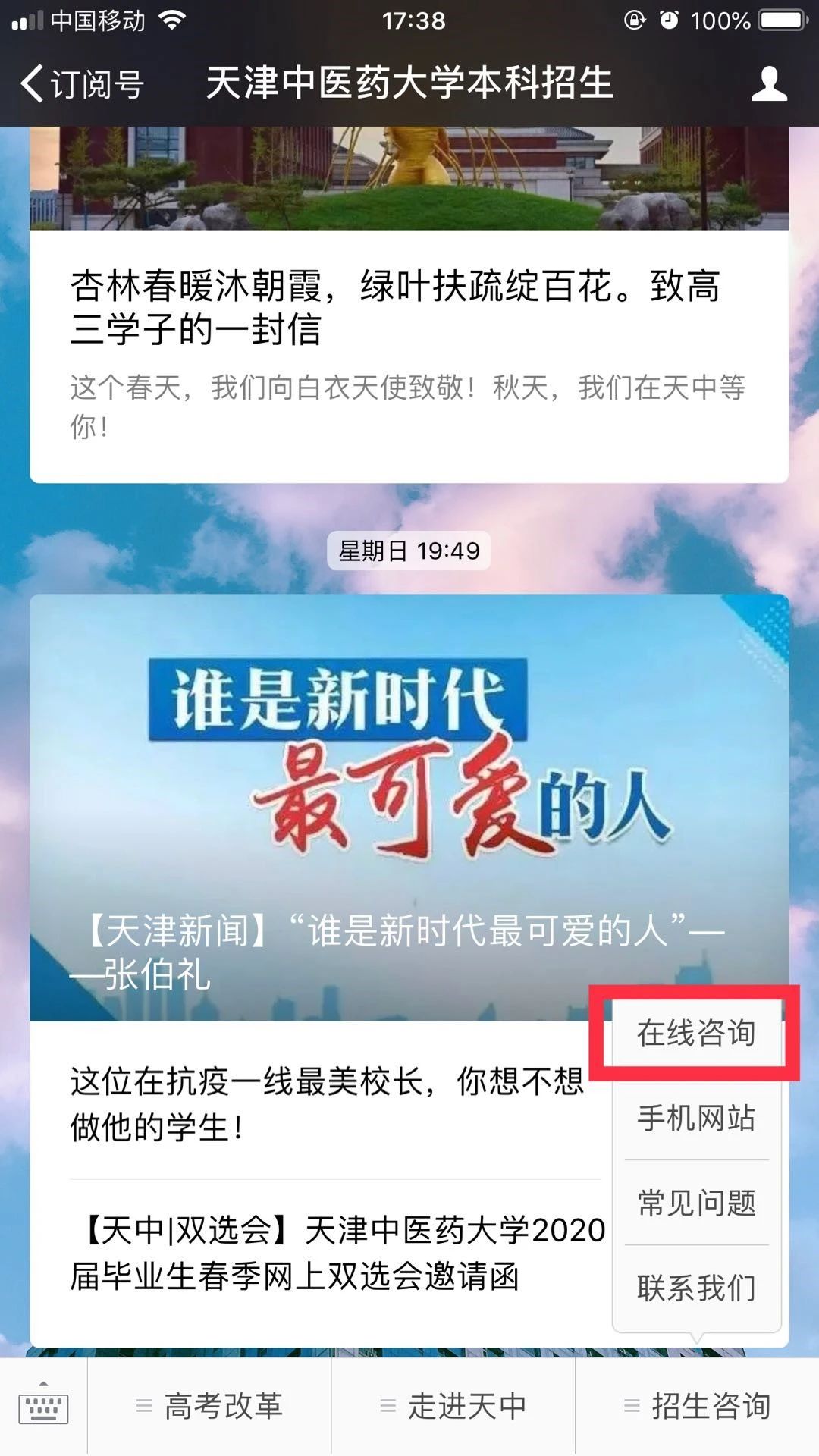Open article 这位在抗疫一线最美校长

[x=326, y=1103]
